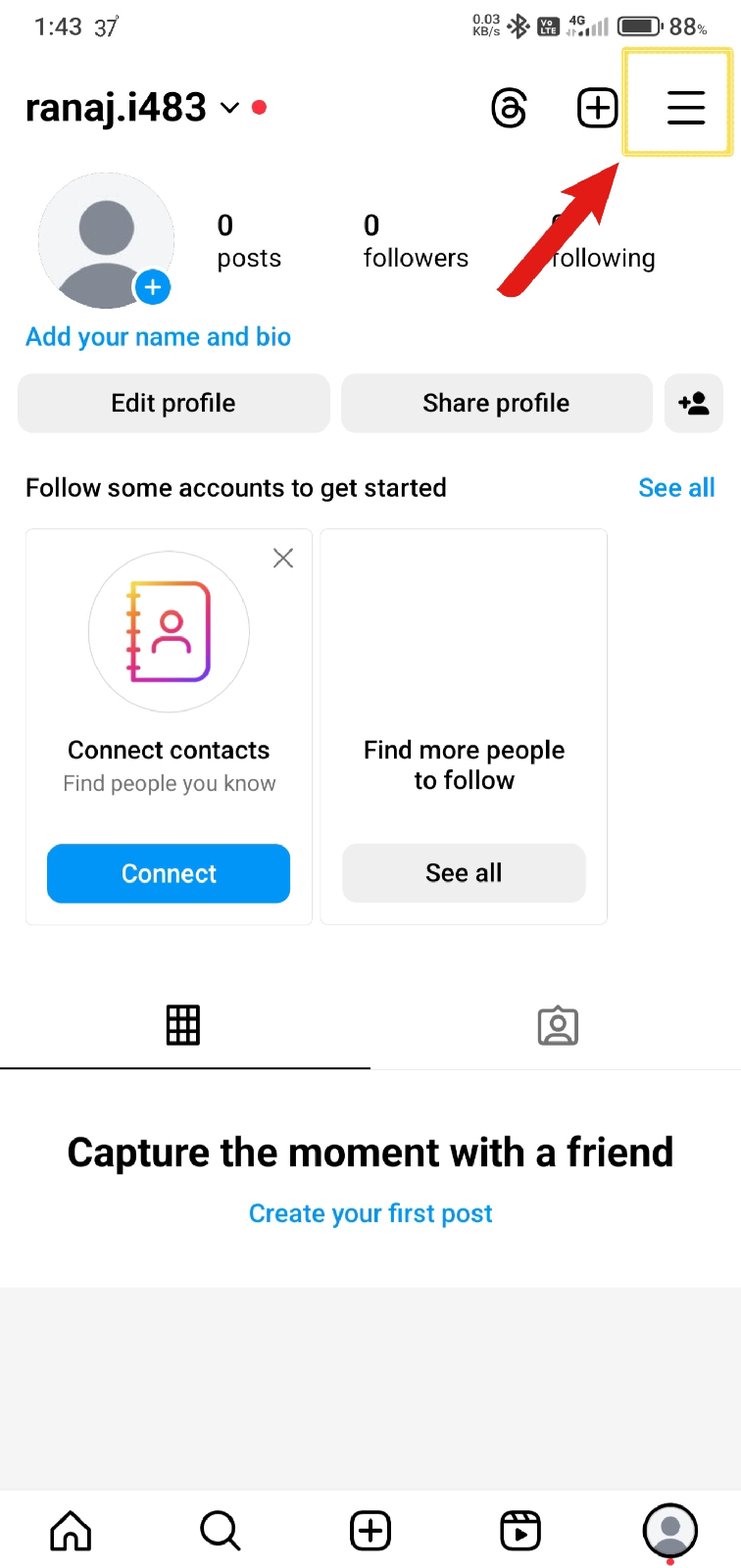
Task: Tap Add your name and bio
Action: pyautogui.click(x=158, y=336)
